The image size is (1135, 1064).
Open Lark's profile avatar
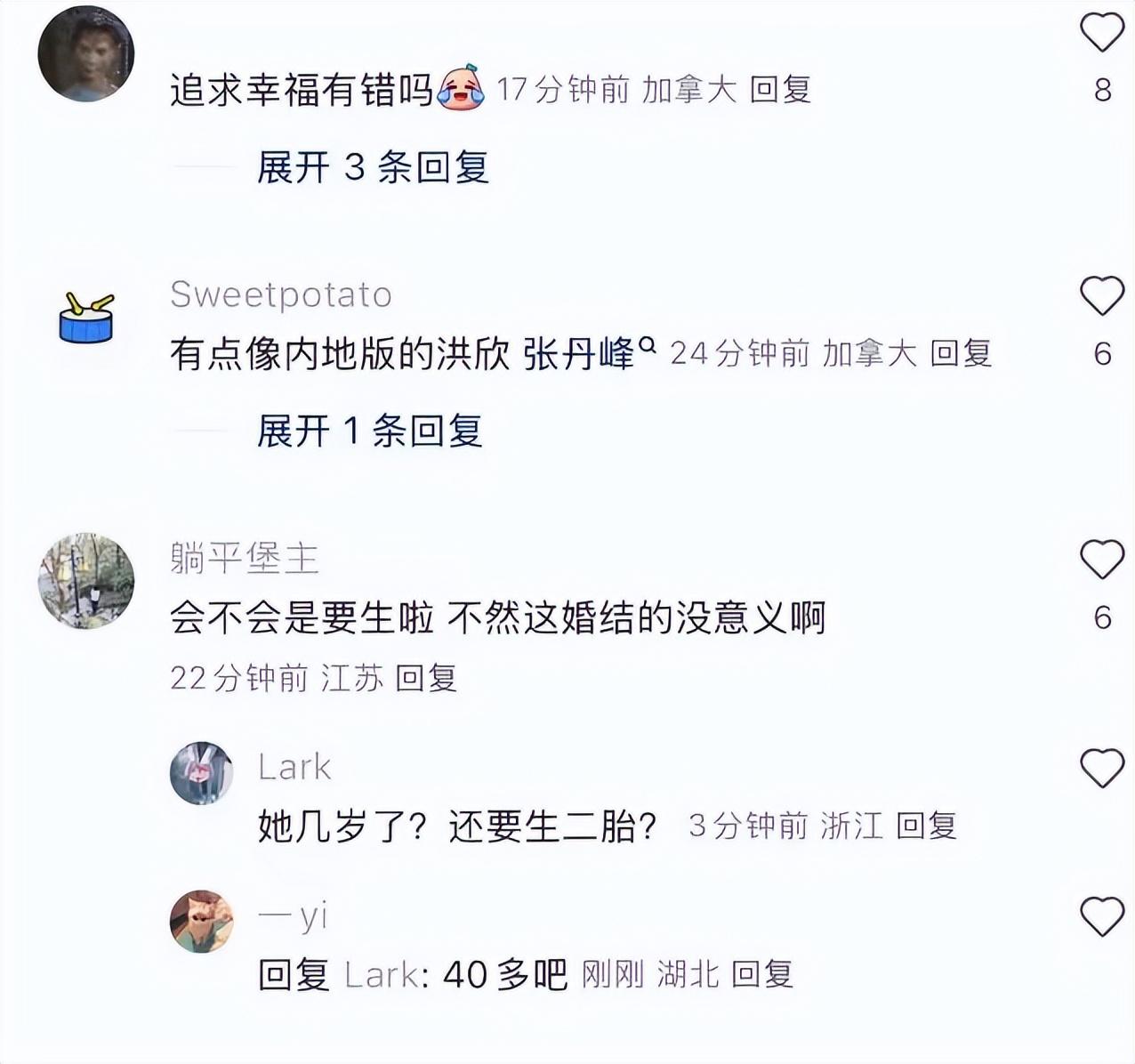[x=202, y=773]
